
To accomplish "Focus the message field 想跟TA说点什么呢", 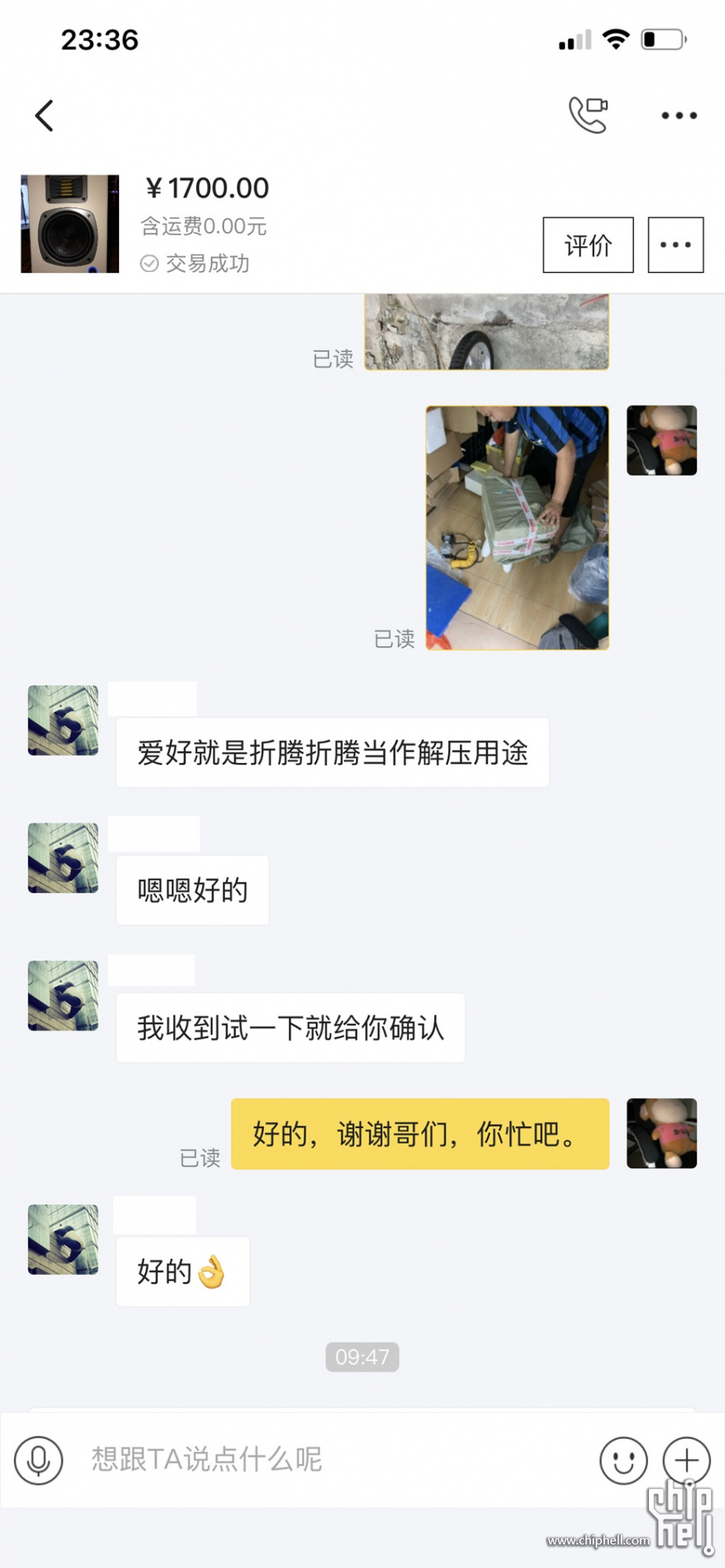I will point(329,1460).
